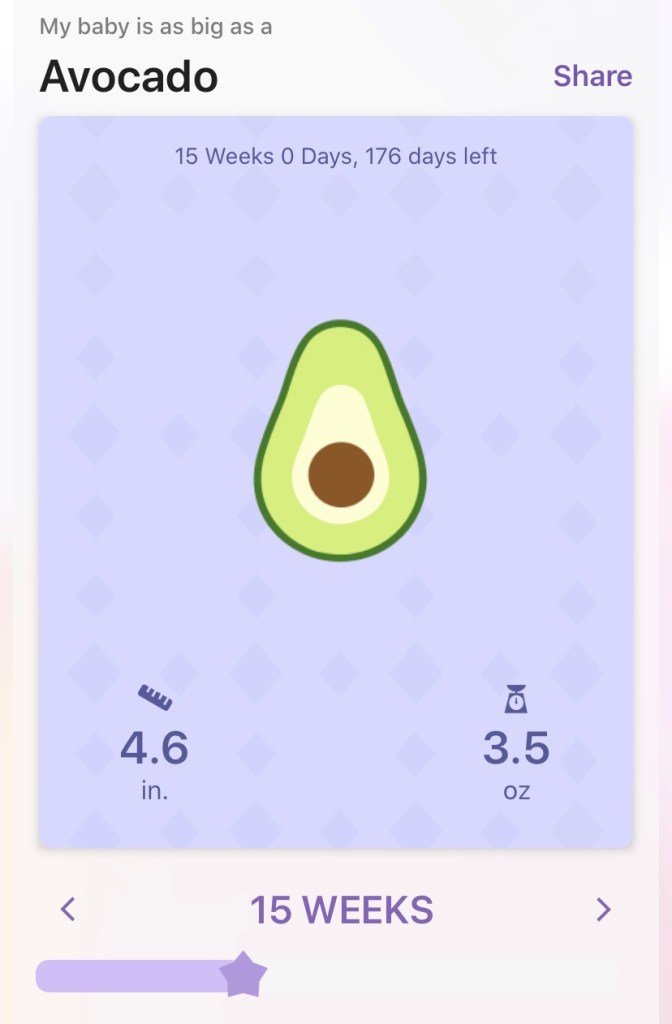The image size is (672, 1024).
Task: Share the Avocado baby size card
Action: (x=592, y=76)
